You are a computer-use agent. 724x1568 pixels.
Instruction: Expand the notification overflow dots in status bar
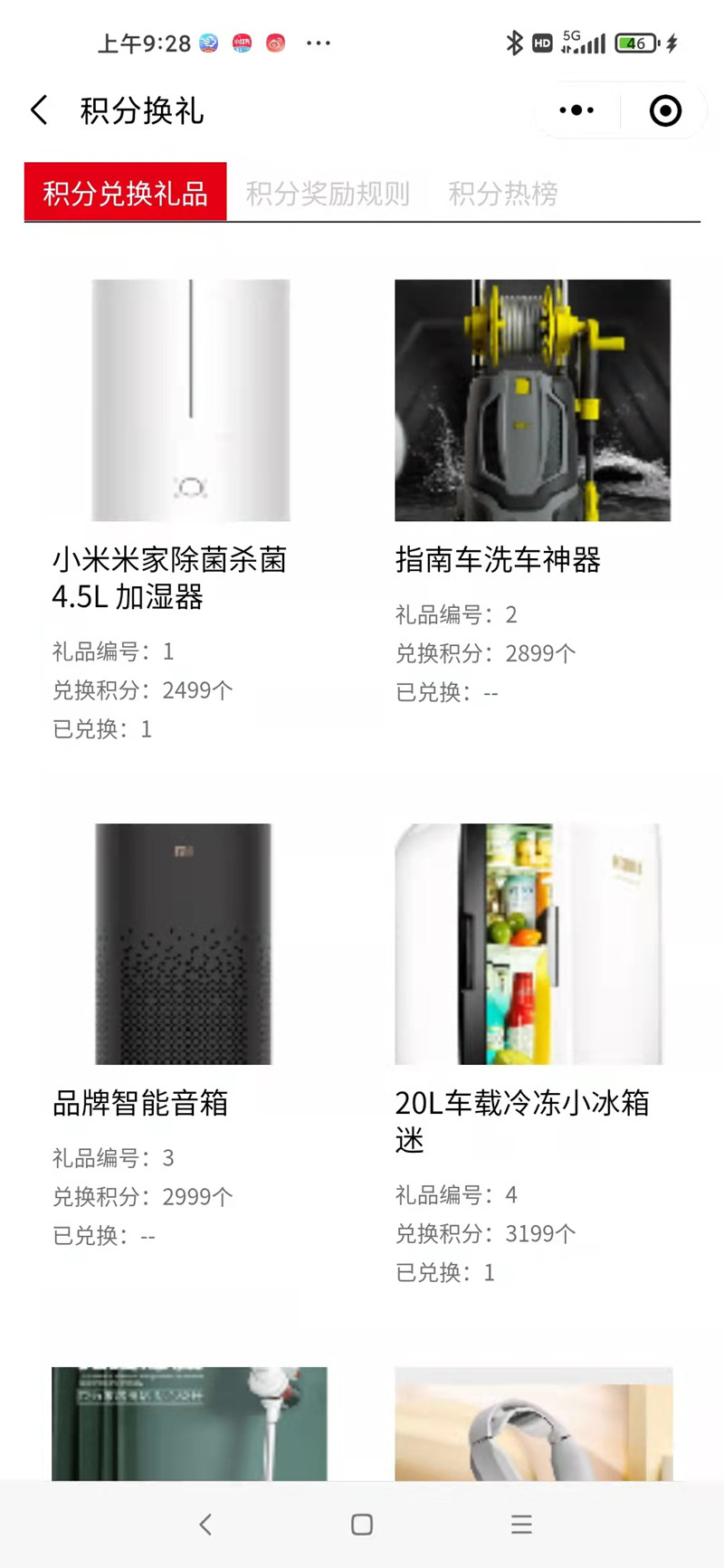point(319,43)
